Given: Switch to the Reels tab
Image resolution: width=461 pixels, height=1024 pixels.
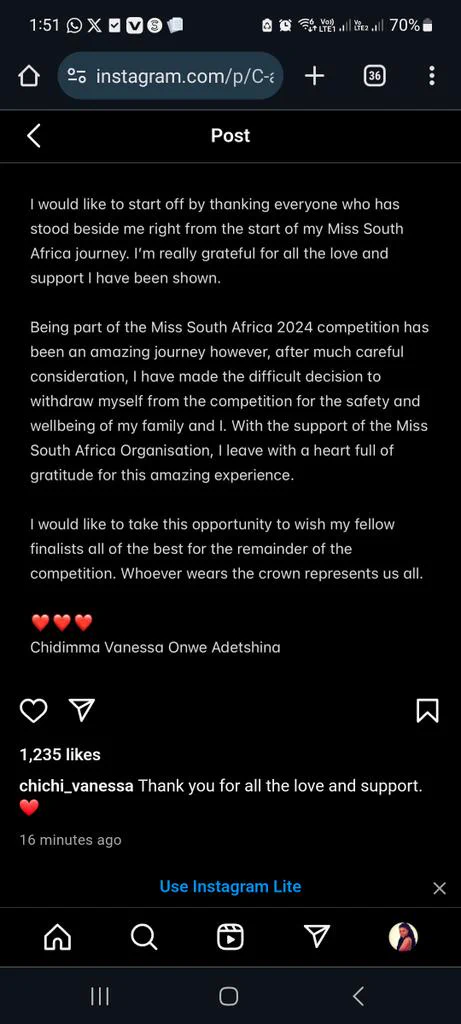Looking at the screenshot, I should tap(230, 938).
